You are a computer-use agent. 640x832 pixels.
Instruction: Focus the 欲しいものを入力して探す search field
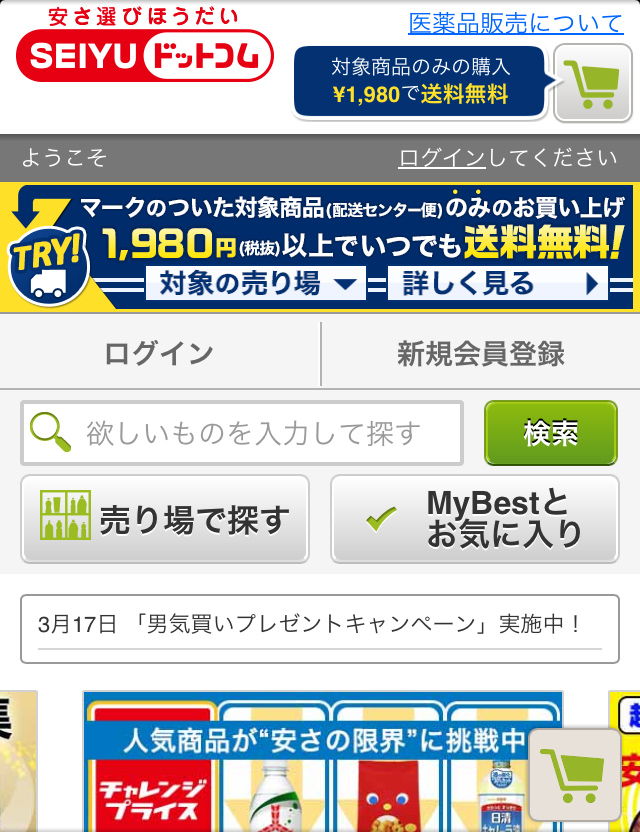click(242, 433)
